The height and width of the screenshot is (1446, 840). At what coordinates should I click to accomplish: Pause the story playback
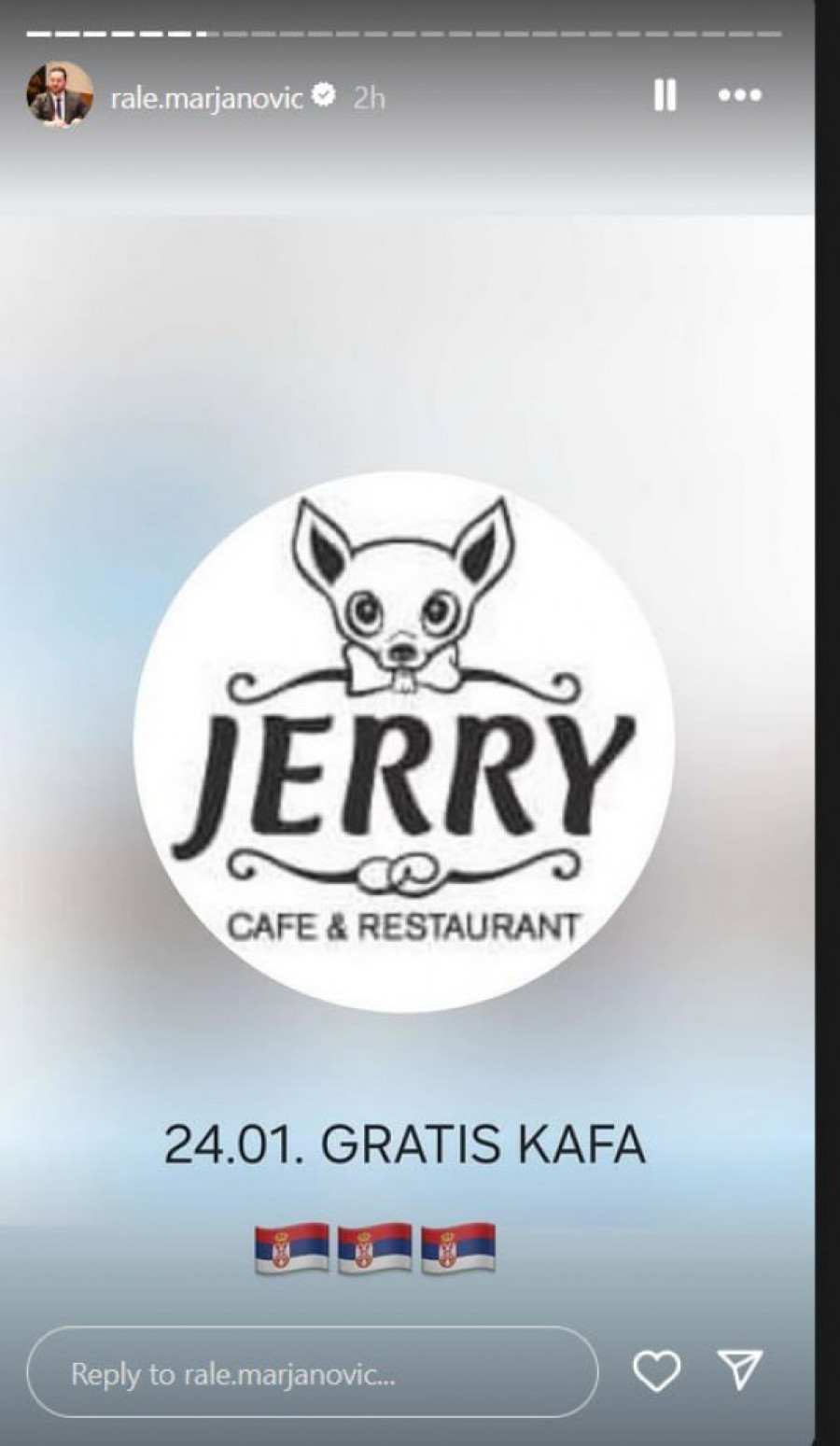coord(665,95)
